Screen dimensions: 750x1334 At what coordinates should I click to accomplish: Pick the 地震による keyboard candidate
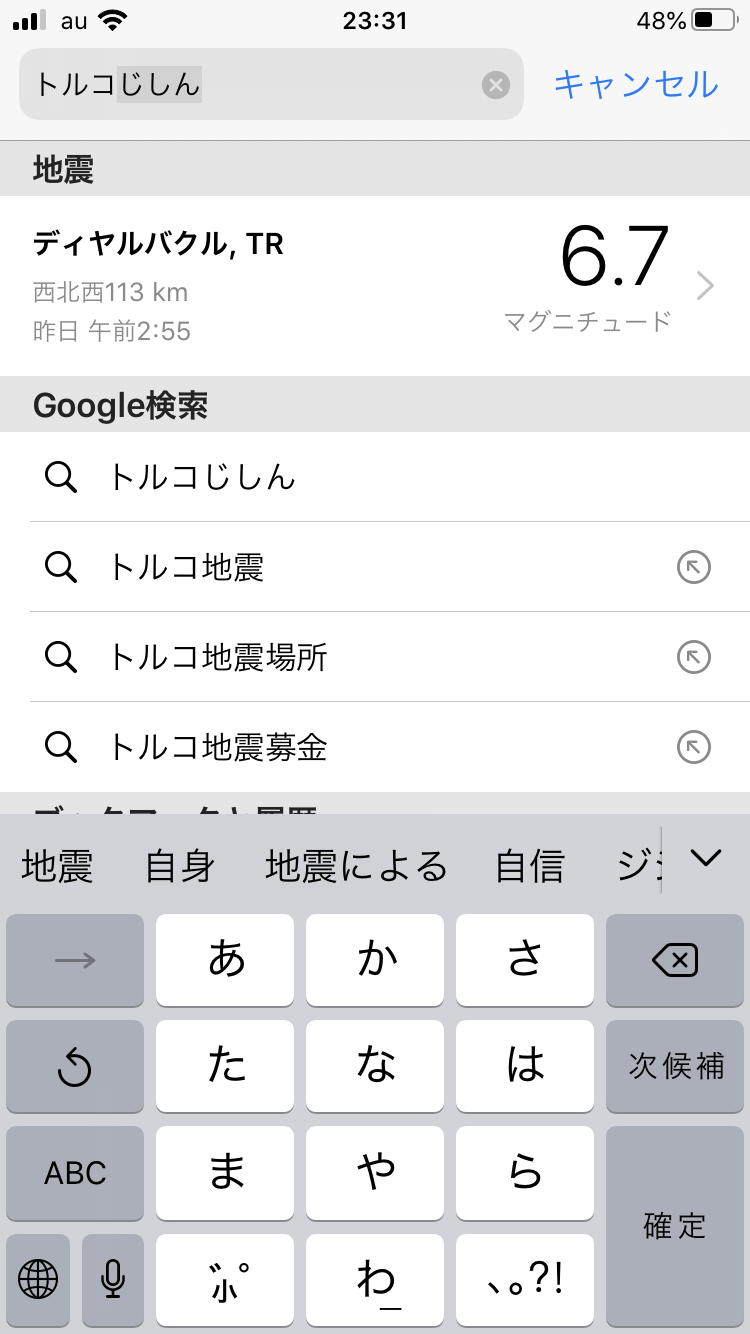(356, 866)
